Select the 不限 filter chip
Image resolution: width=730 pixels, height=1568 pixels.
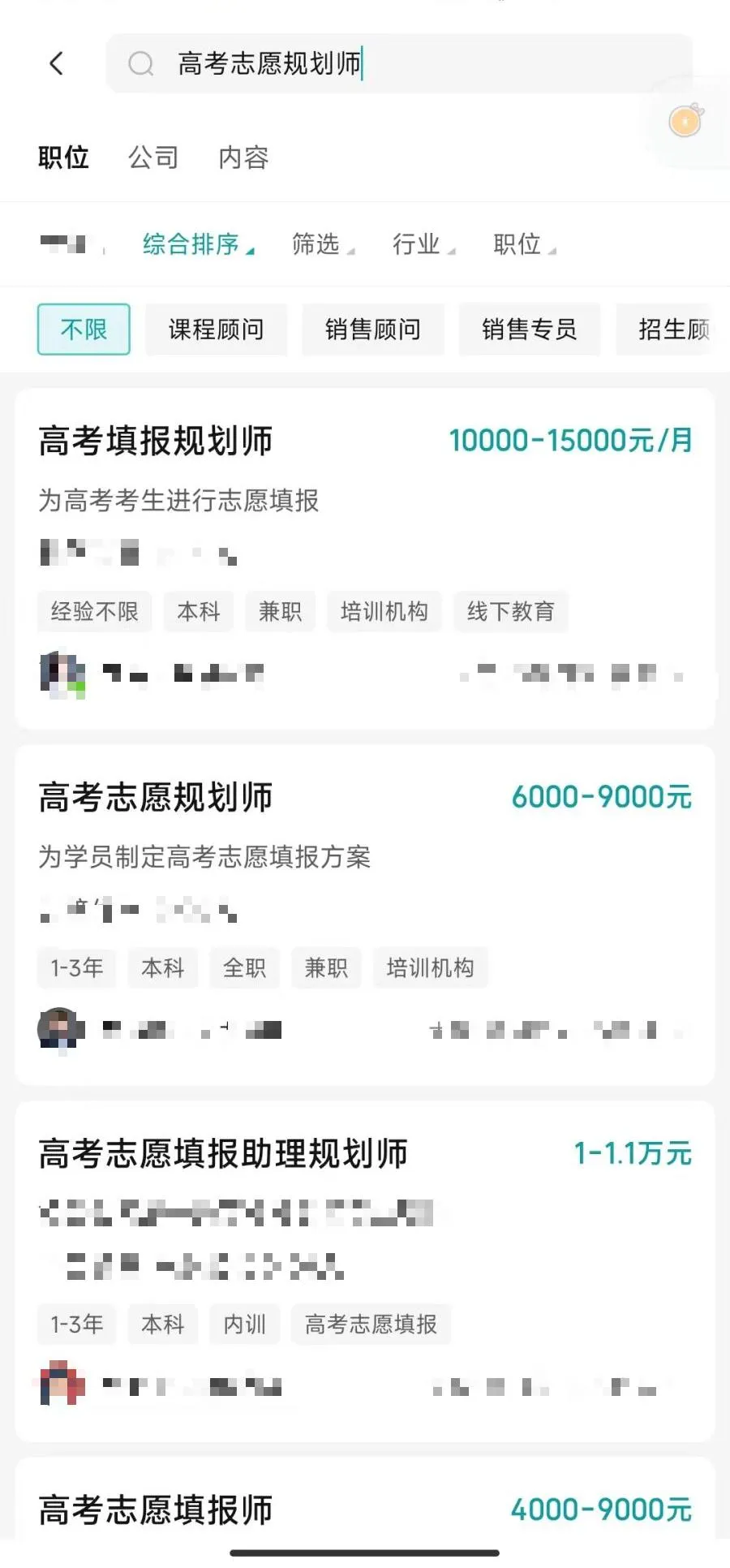(84, 330)
